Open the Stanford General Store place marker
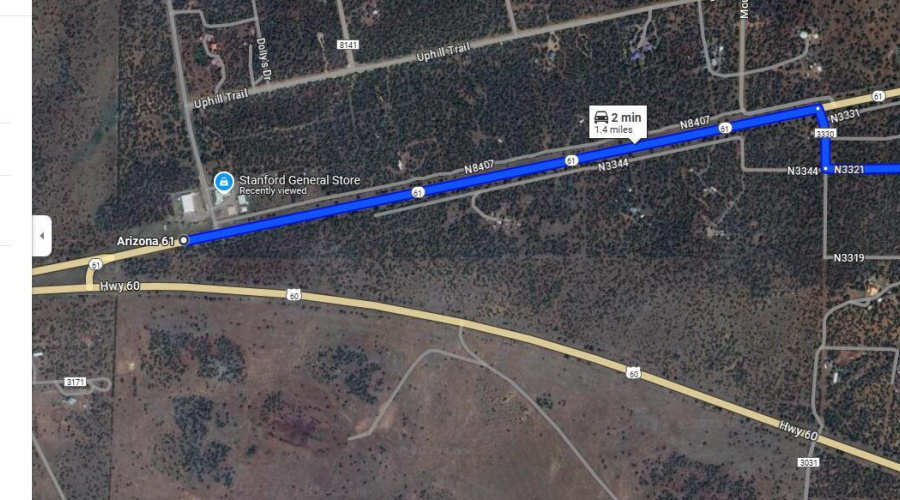The image size is (900, 500). pos(224,183)
